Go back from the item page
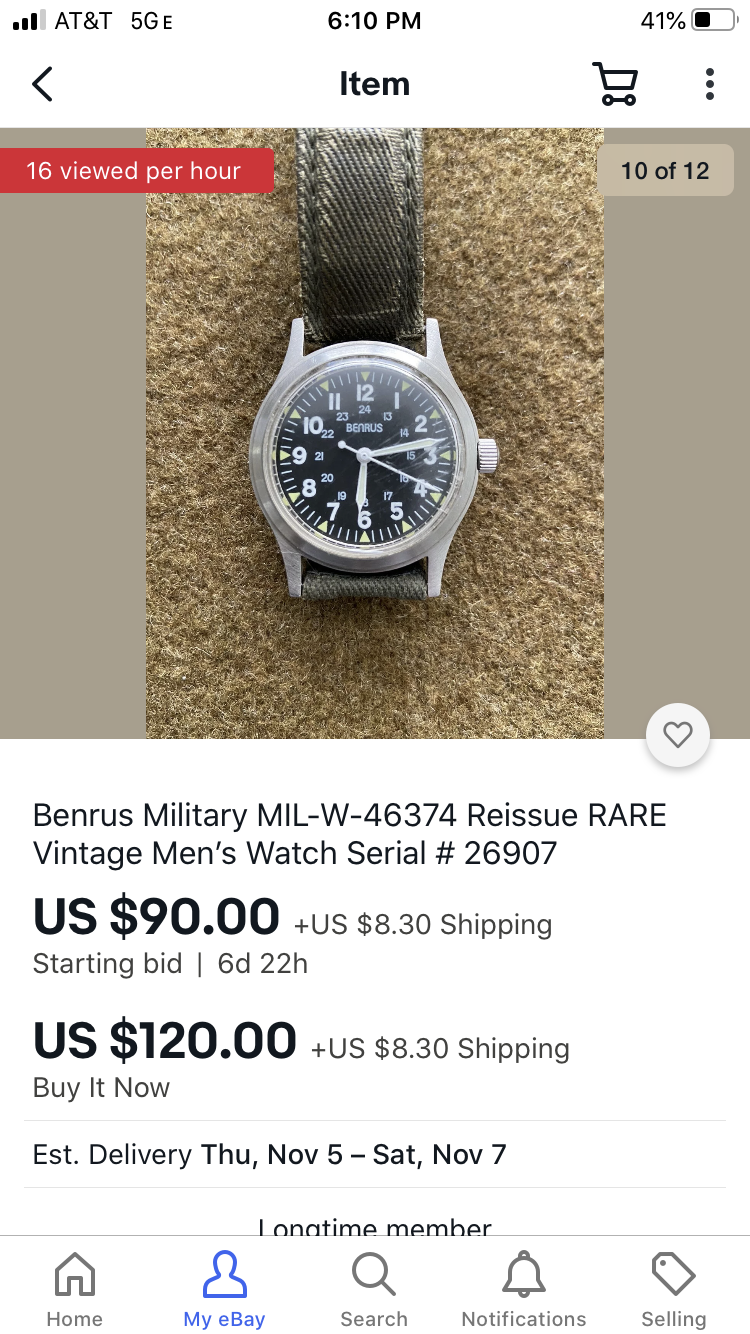The image size is (750, 1334). [x=42, y=84]
